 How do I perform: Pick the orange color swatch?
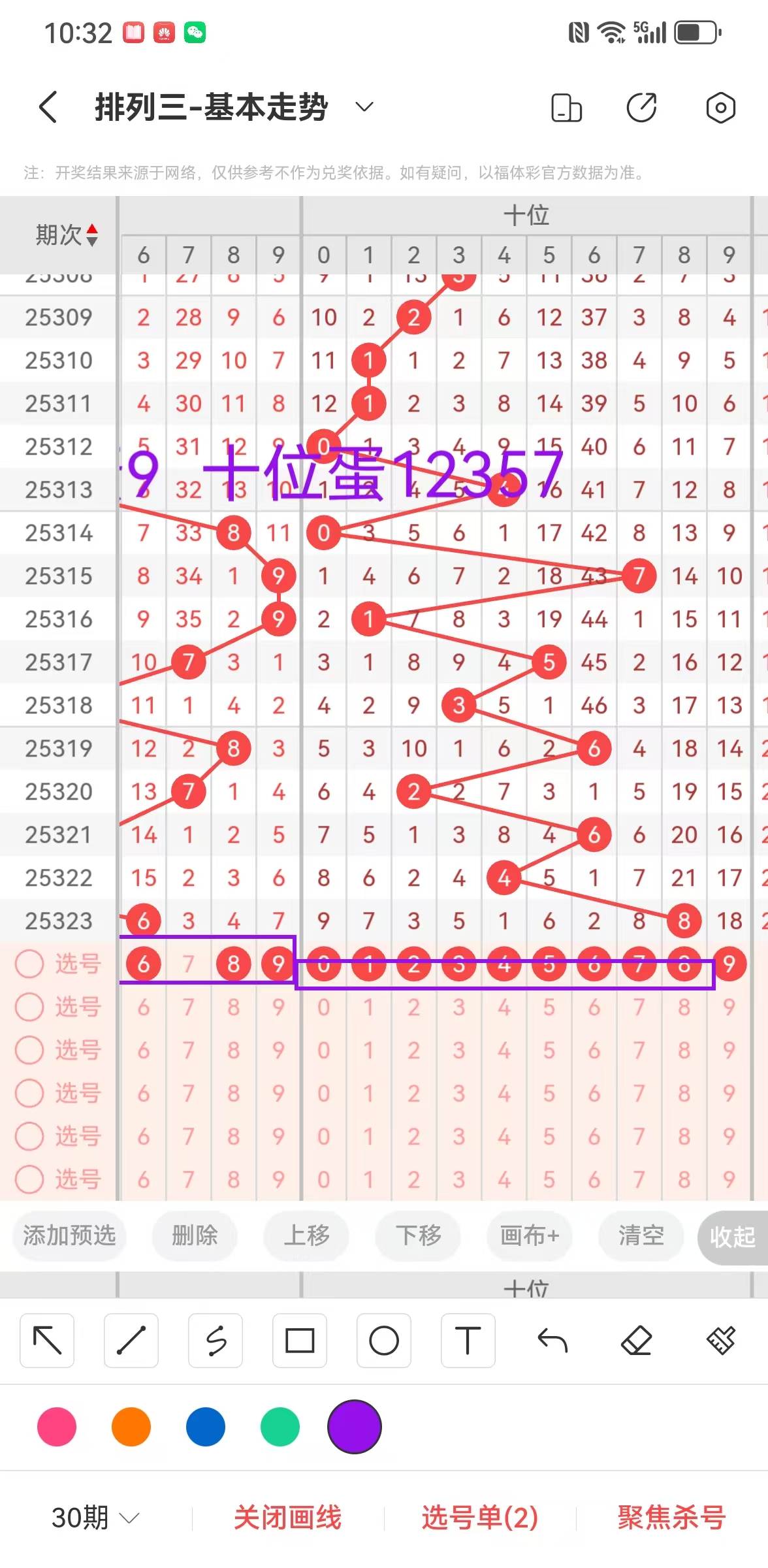click(x=131, y=1427)
